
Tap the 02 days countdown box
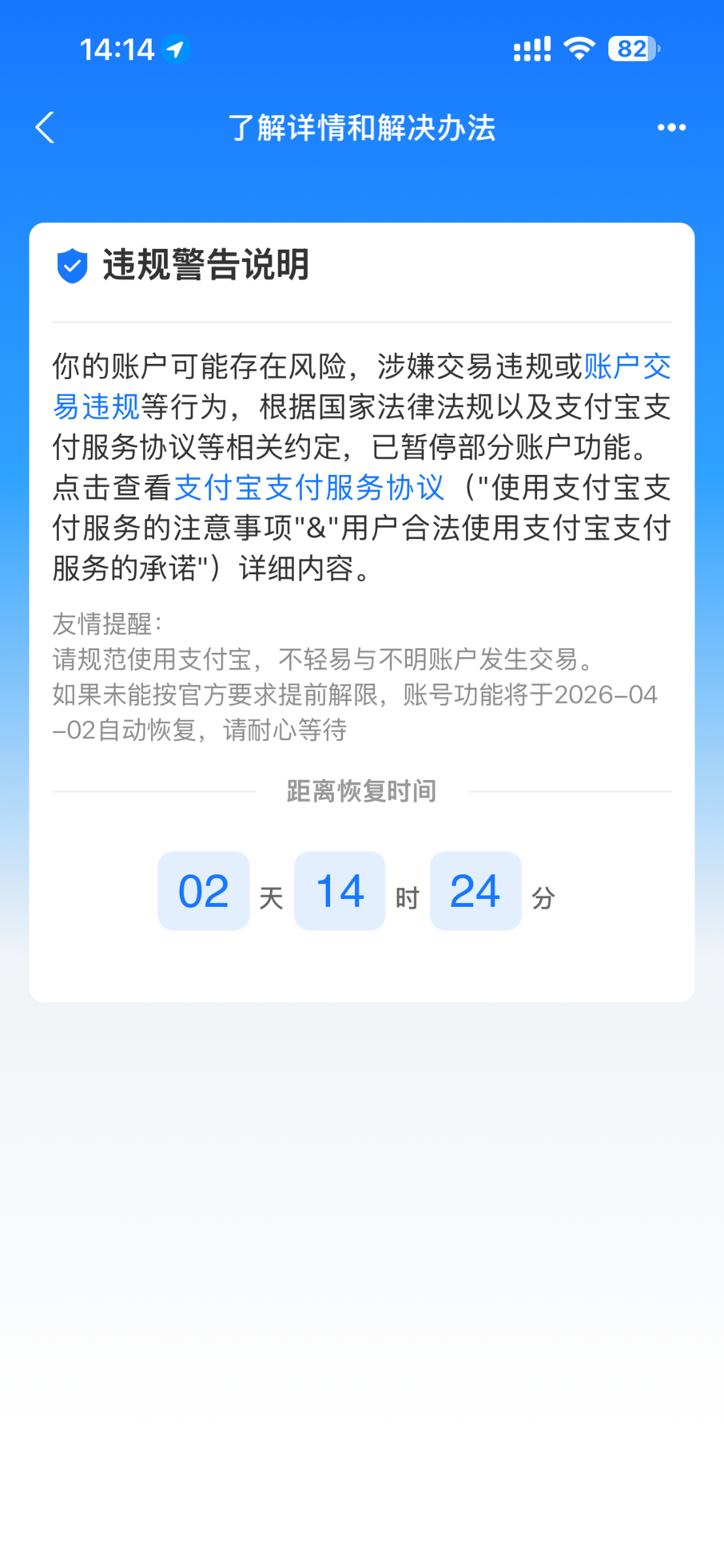pyautogui.click(x=203, y=889)
